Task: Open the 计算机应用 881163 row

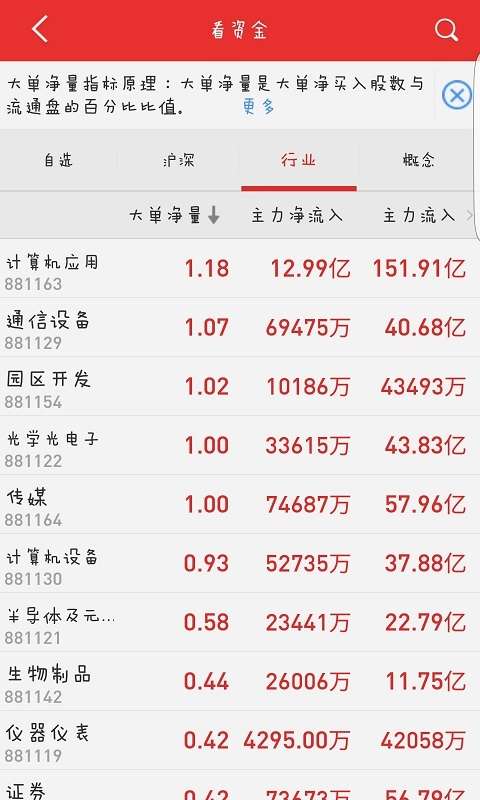Action: (x=240, y=269)
